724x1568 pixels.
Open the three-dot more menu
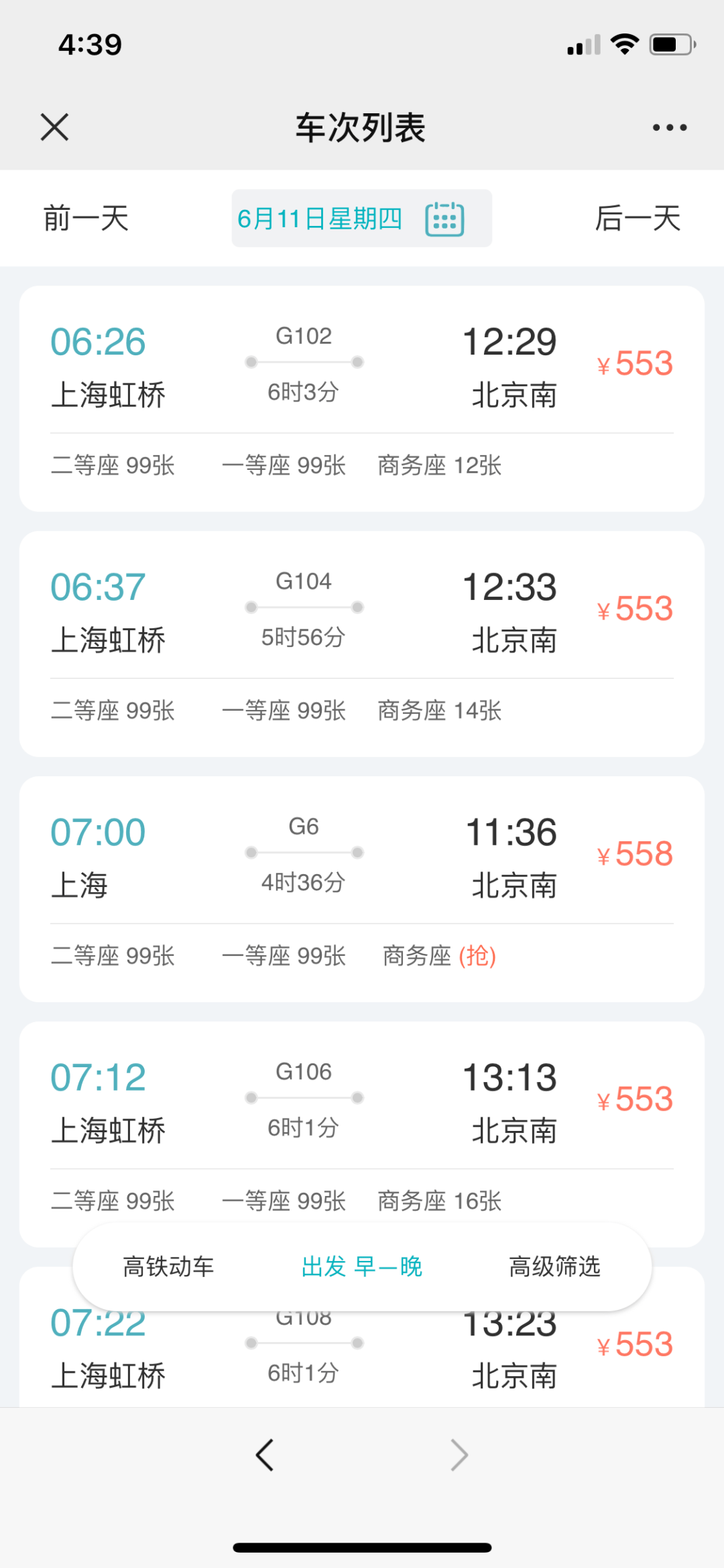pos(669,127)
